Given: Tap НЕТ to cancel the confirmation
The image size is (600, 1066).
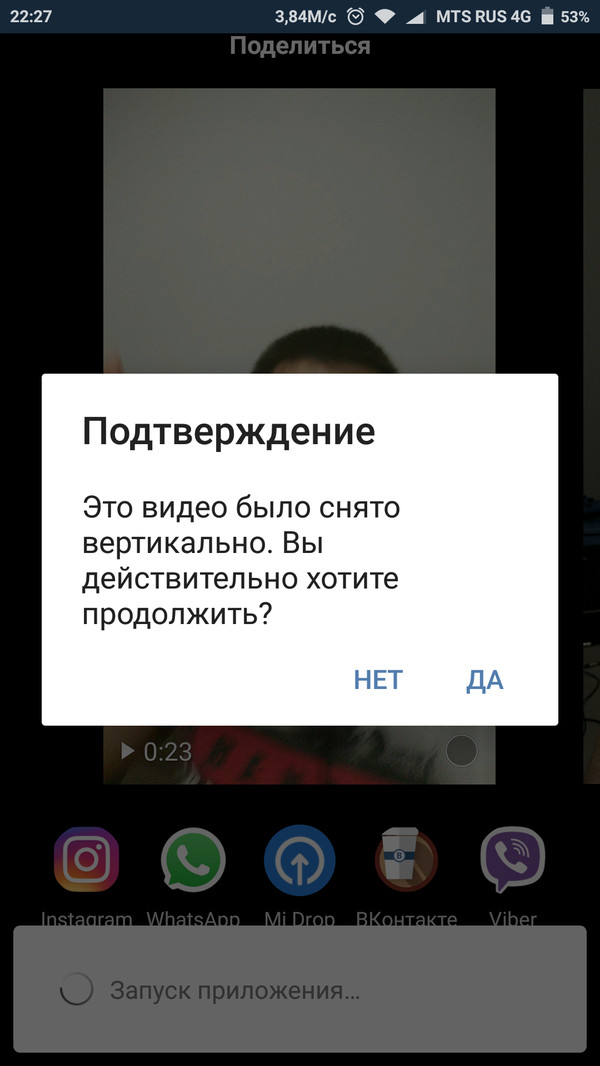Looking at the screenshot, I should (378, 680).
